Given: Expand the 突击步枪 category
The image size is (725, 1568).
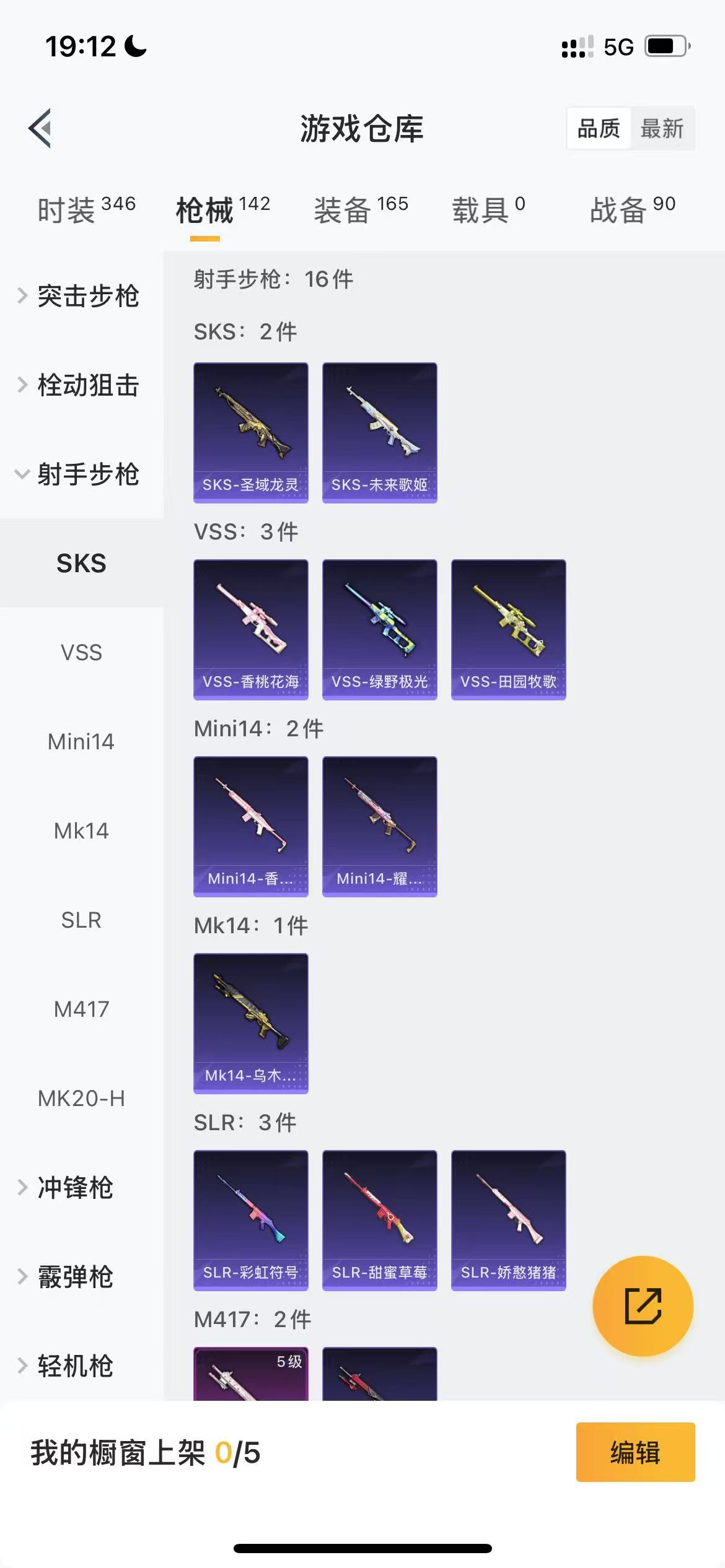Looking at the screenshot, I should (81, 296).
